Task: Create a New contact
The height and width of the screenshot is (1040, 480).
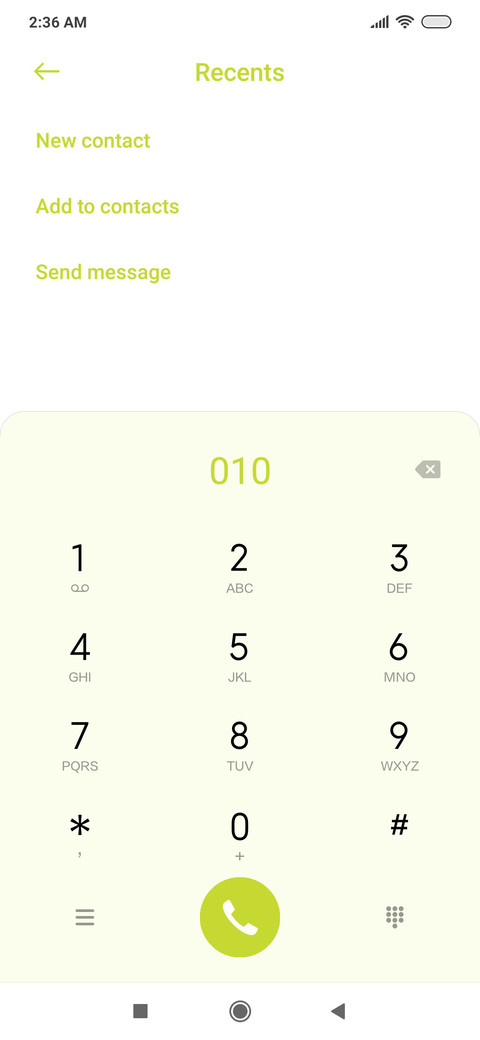Action: coord(93,141)
